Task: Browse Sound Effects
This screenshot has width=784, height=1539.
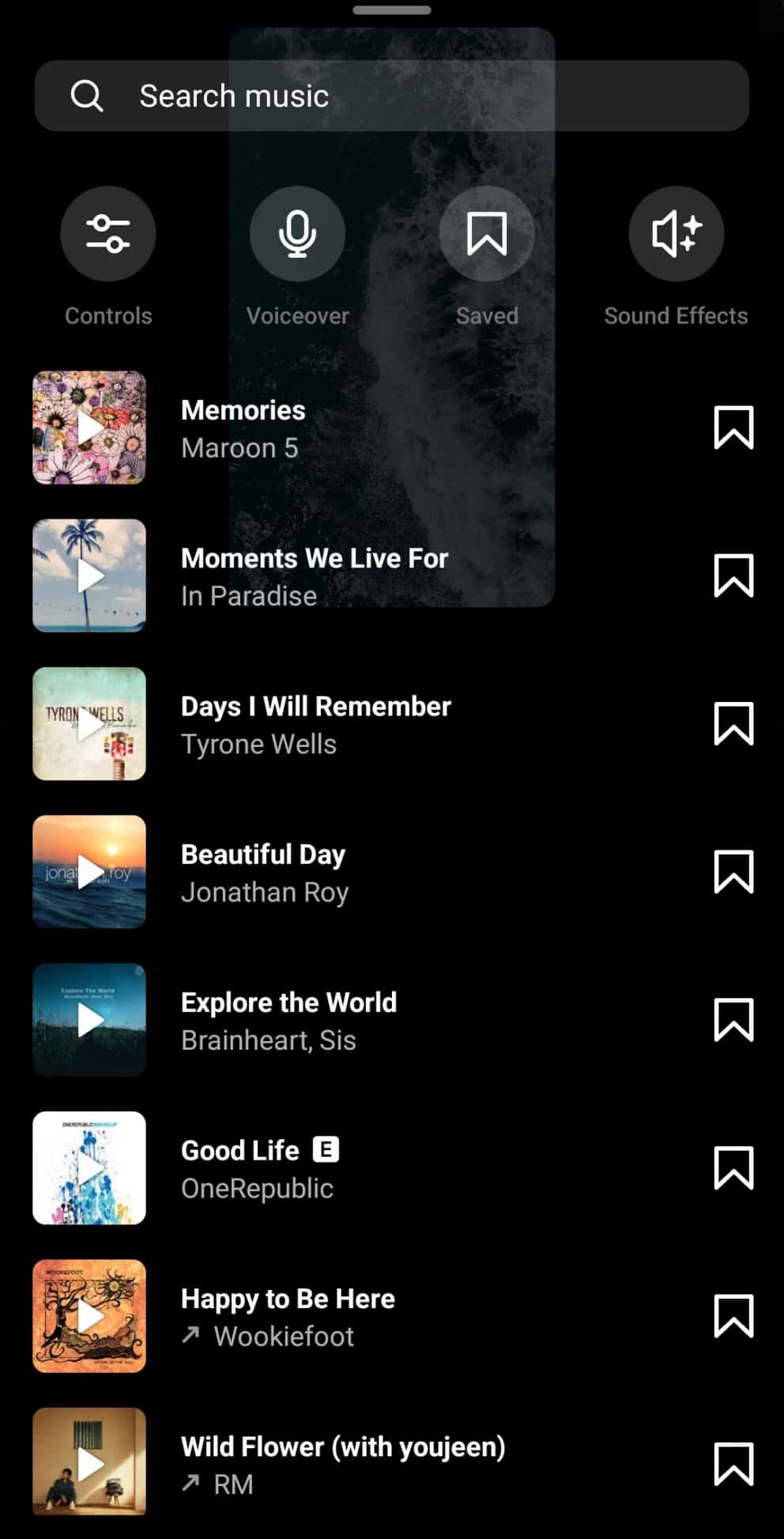Action: click(x=677, y=234)
